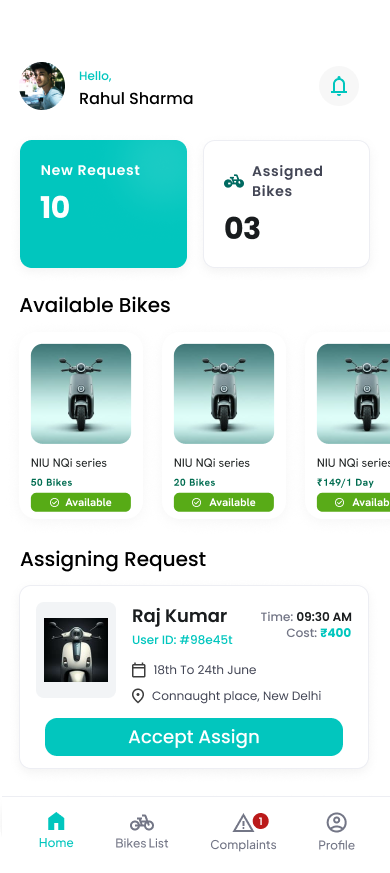The height and width of the screenshot is (873, 390).
Task: Tap Accept Assign for Raj Kumar
Action: (x=194, y=737)
